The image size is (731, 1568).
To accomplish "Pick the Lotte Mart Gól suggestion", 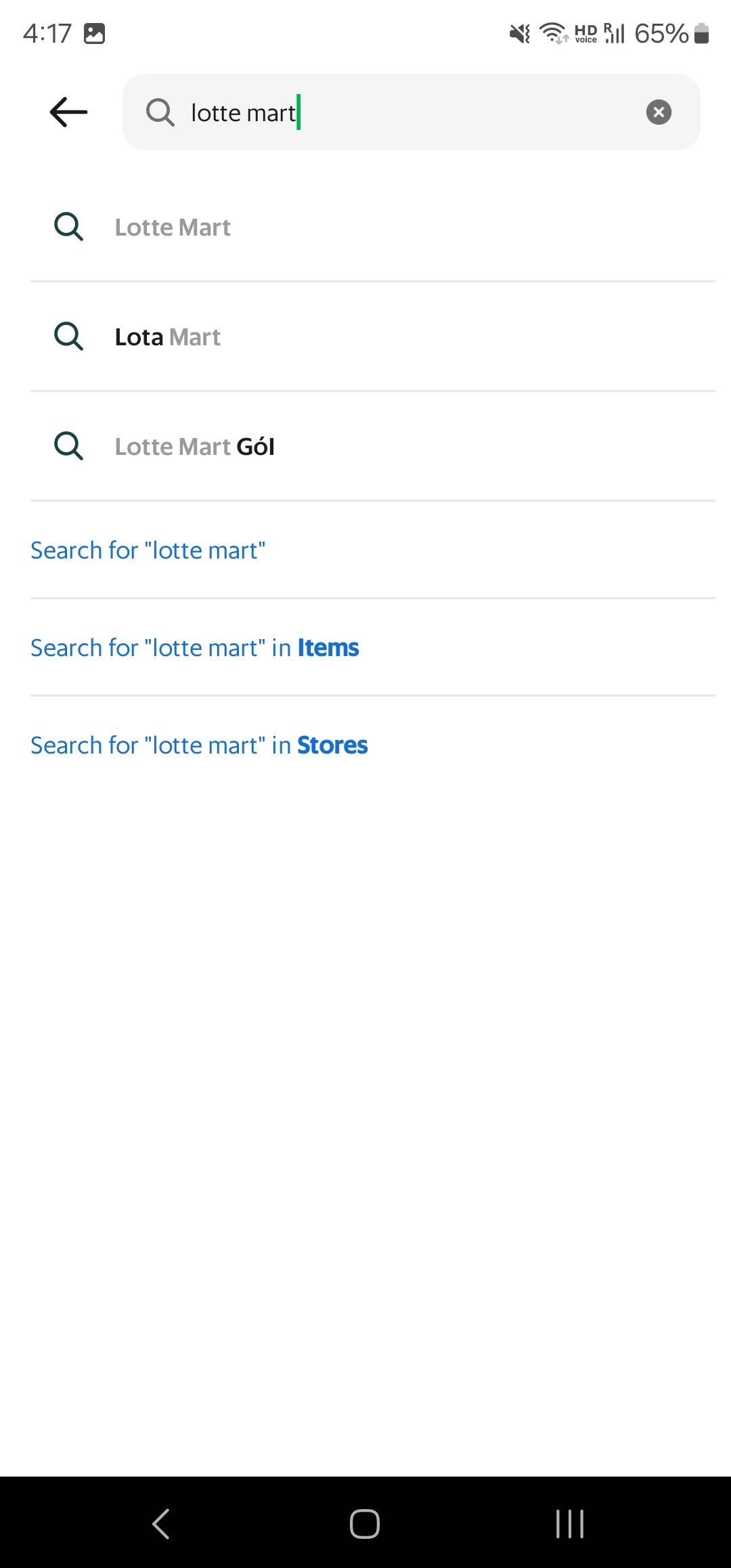I will [x=194, y=447].
